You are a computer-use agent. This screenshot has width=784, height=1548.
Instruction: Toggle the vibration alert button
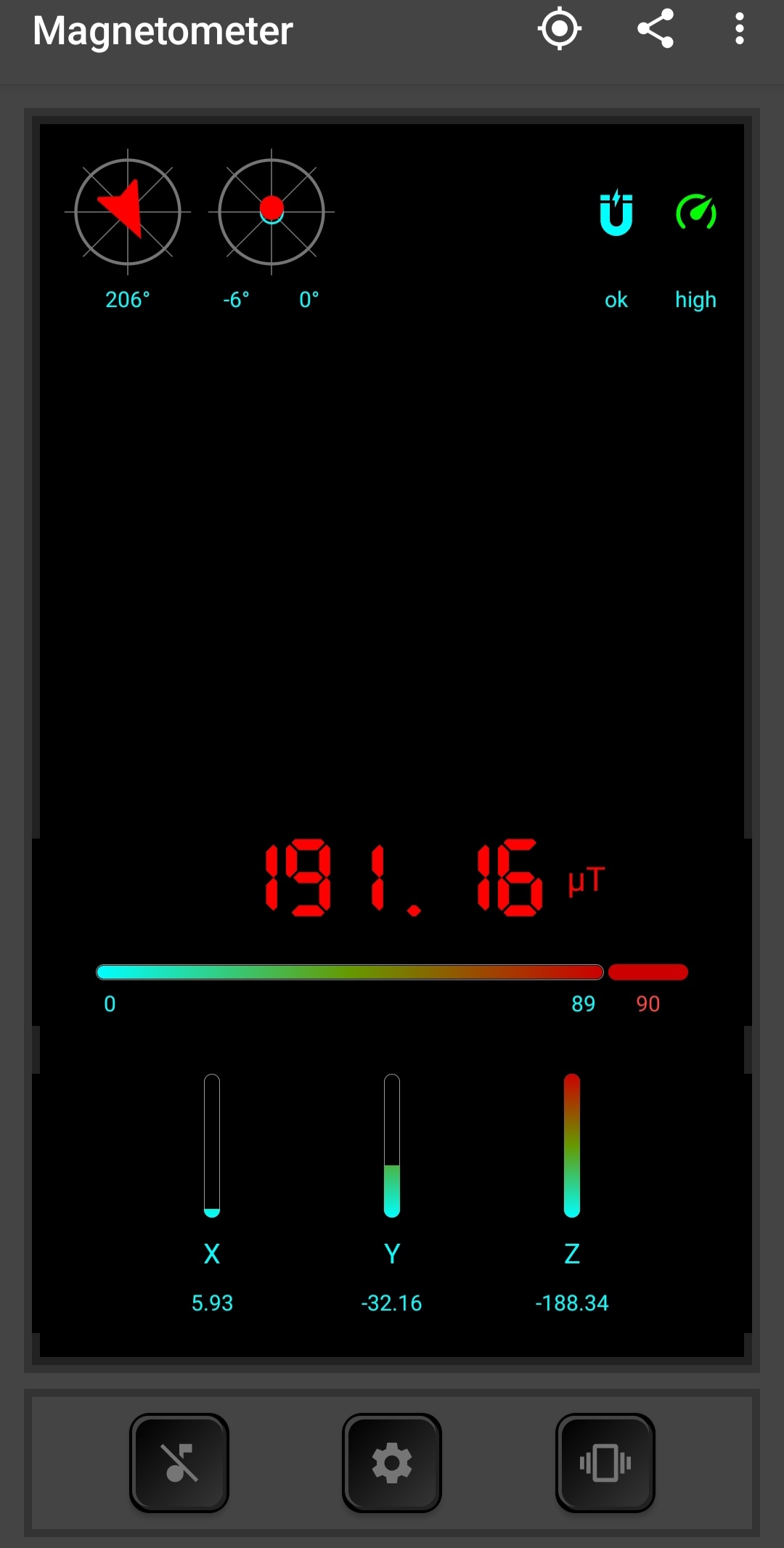point(605,1462)
